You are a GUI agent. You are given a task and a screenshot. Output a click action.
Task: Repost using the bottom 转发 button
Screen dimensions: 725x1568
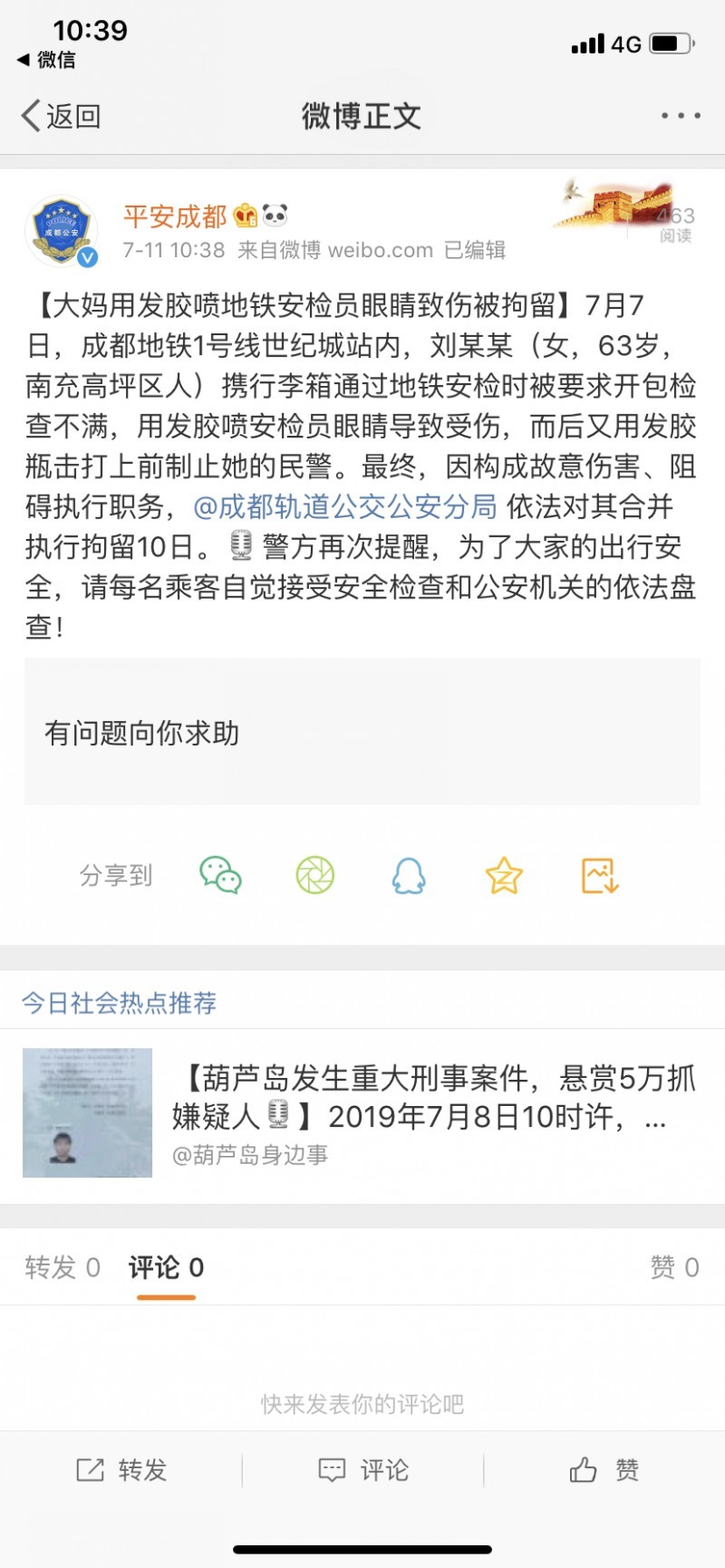click(x=121, y=1469)
